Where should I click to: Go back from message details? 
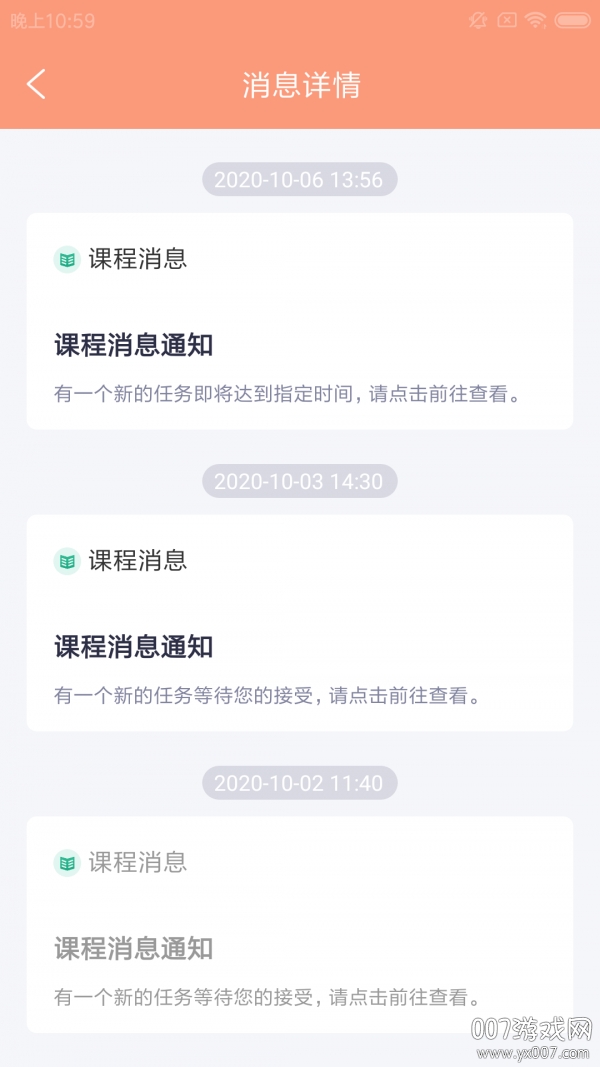(x=36, y=84)
